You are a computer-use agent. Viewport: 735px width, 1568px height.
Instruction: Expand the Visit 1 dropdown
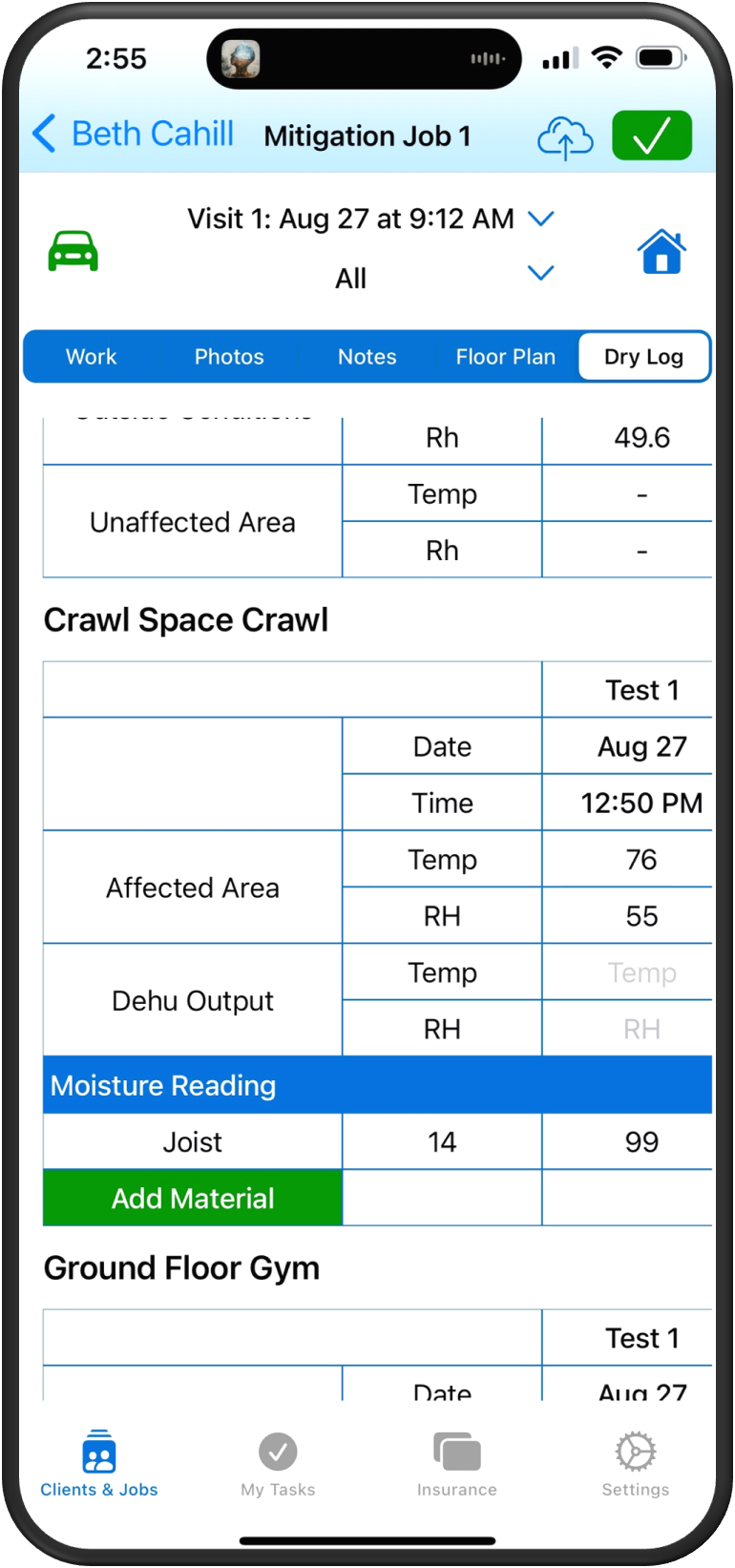[540, 220]
